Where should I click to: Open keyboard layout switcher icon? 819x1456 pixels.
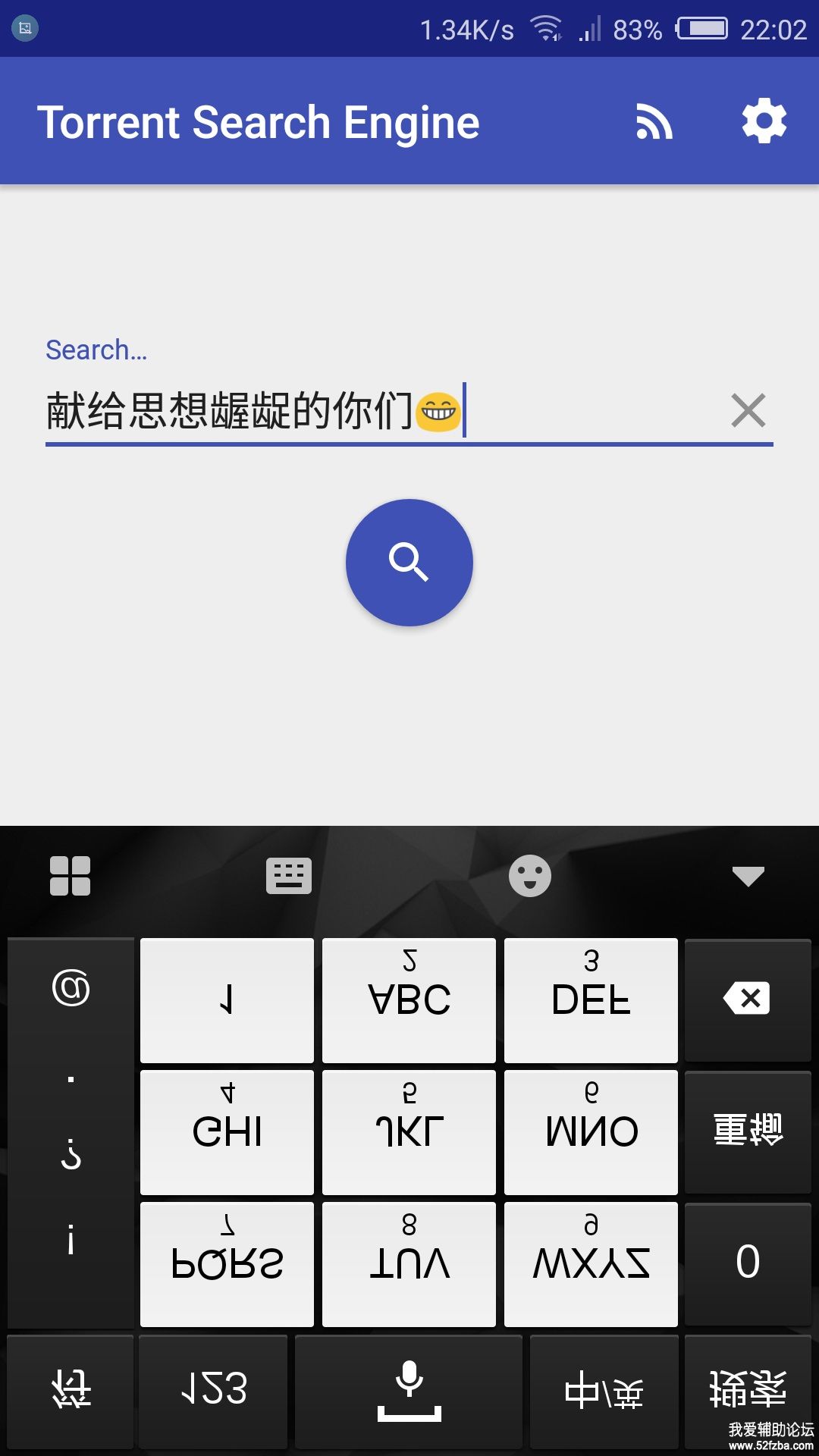[x=289, y=876]
